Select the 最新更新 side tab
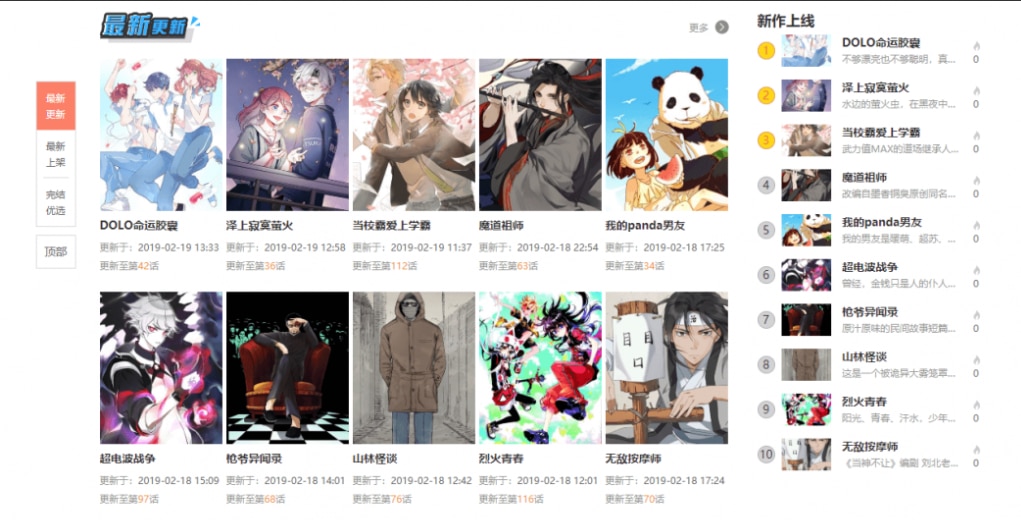Viewport: 1021px width, 520px height. [x=55, y=106]
